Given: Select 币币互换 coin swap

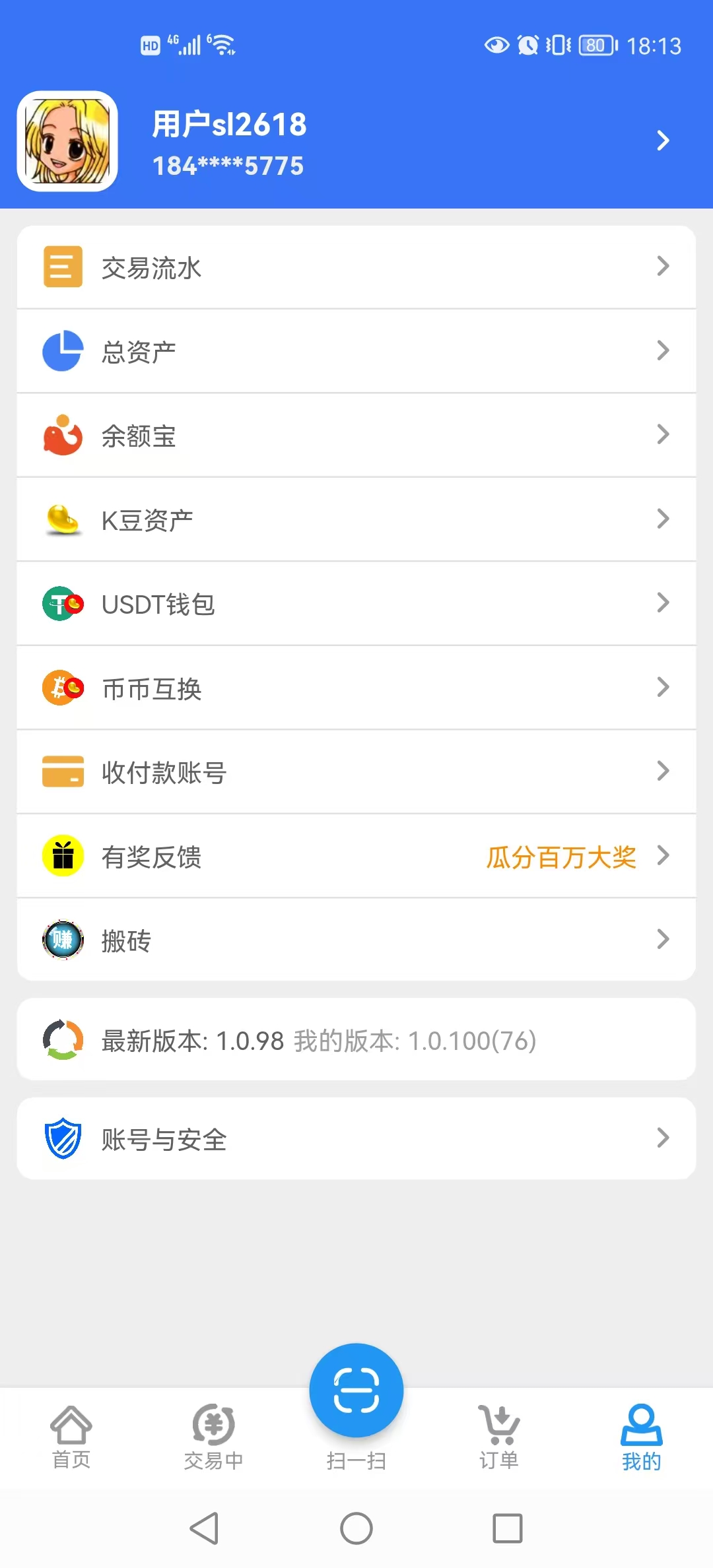Looking at the screenshot, I should click(356, 688).
